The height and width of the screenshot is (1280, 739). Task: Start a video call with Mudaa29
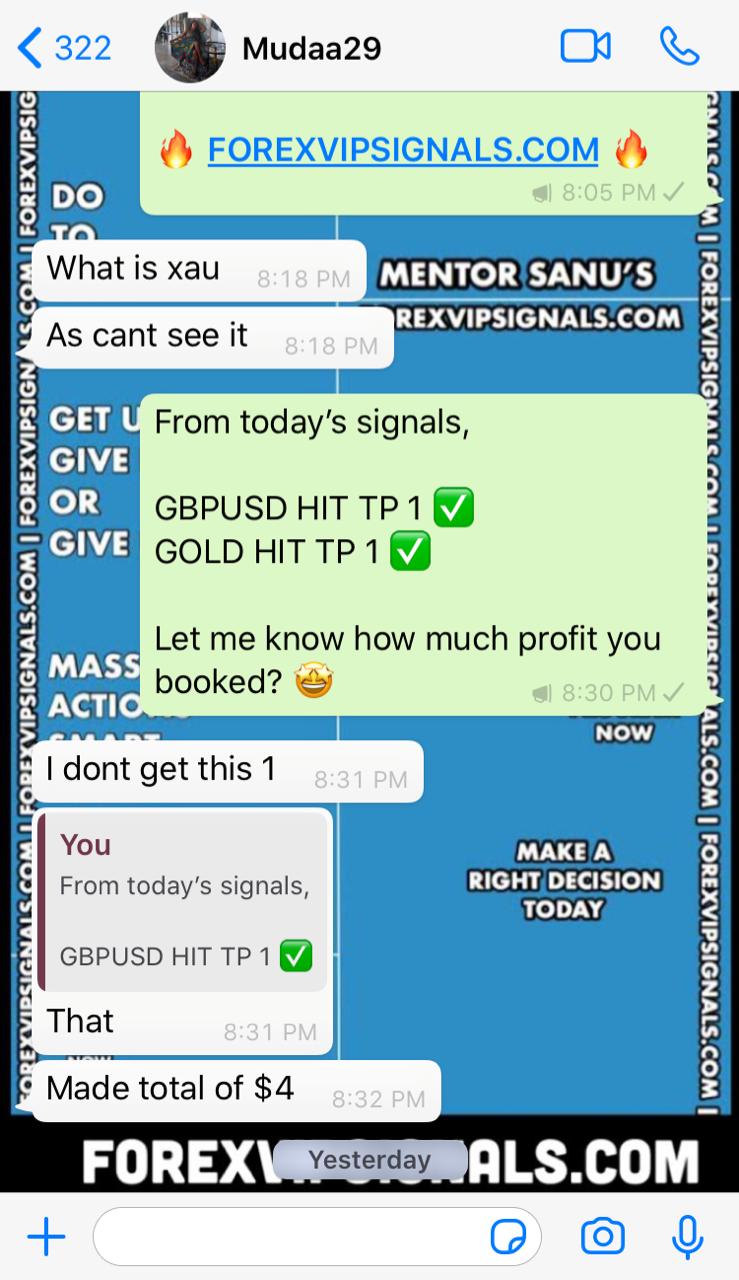pyautogui.click(x=585, y=47)
